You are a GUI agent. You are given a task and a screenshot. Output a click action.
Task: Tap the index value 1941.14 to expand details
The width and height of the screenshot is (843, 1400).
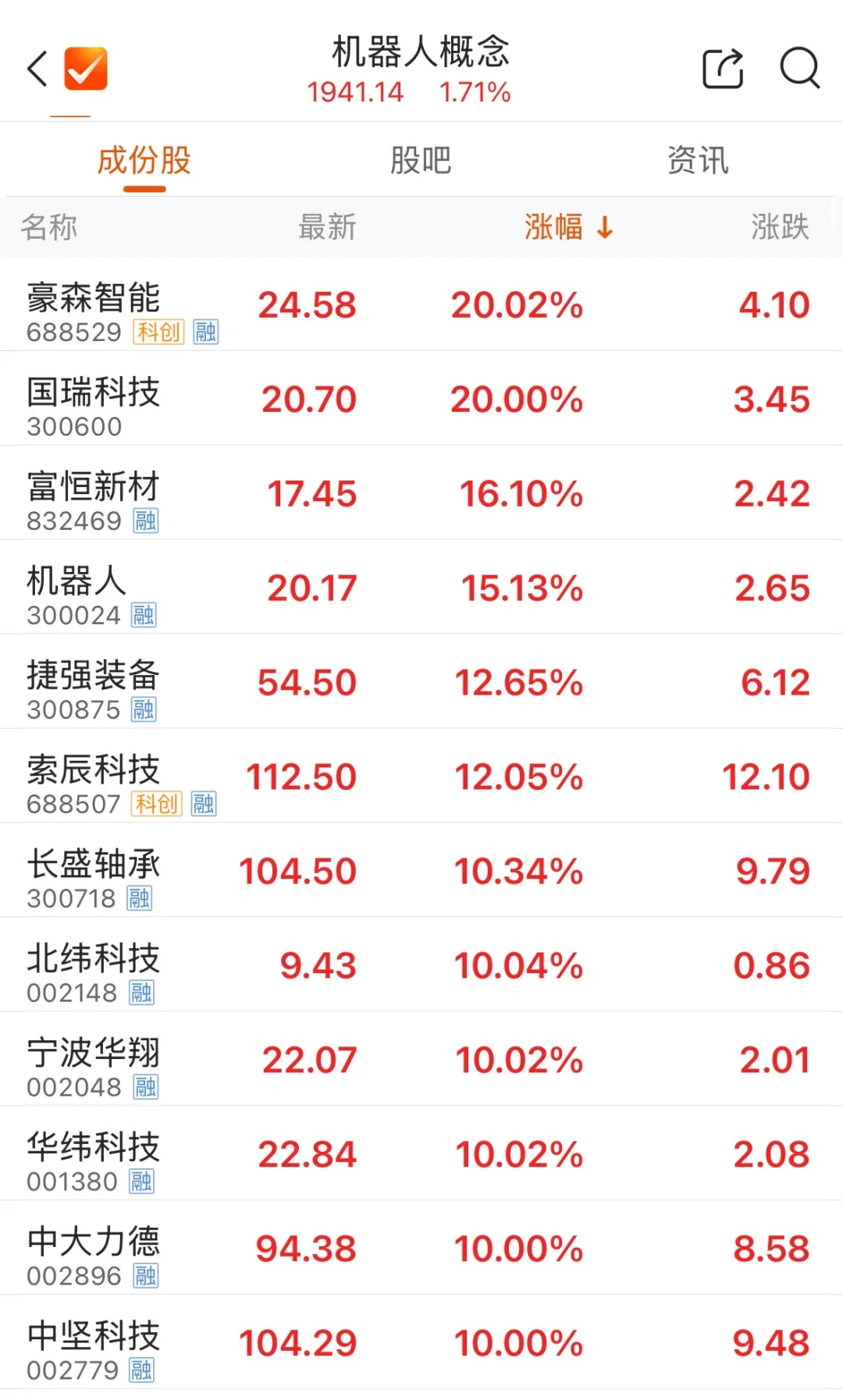(357, 93)
